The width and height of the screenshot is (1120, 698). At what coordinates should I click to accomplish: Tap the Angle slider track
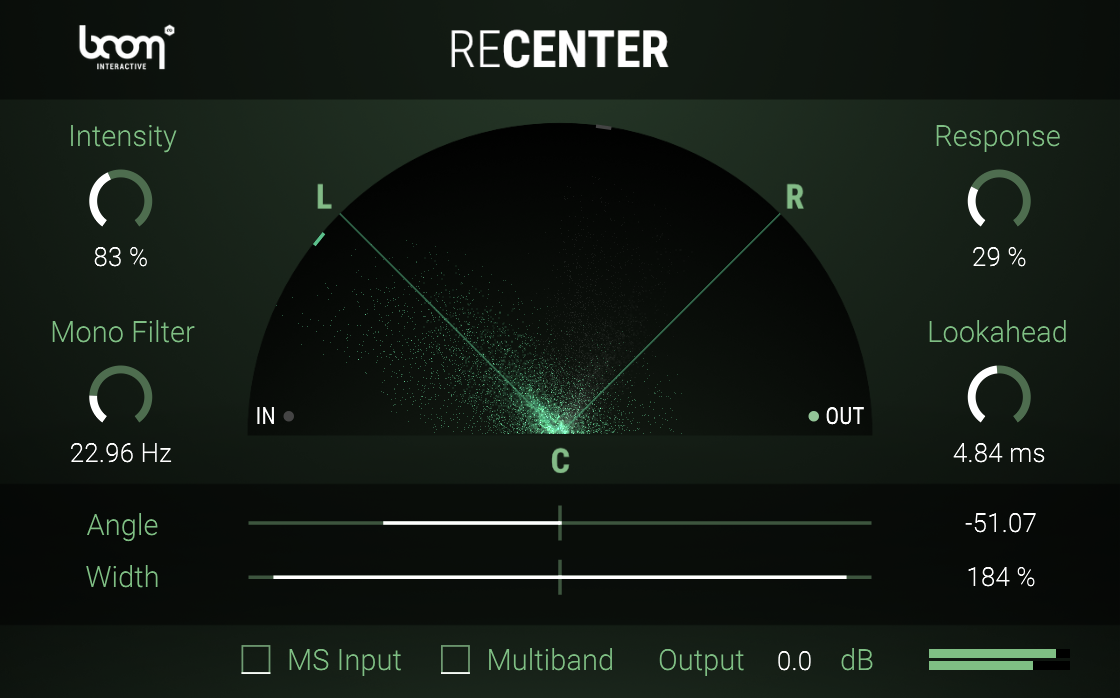[x=560, y=523]
